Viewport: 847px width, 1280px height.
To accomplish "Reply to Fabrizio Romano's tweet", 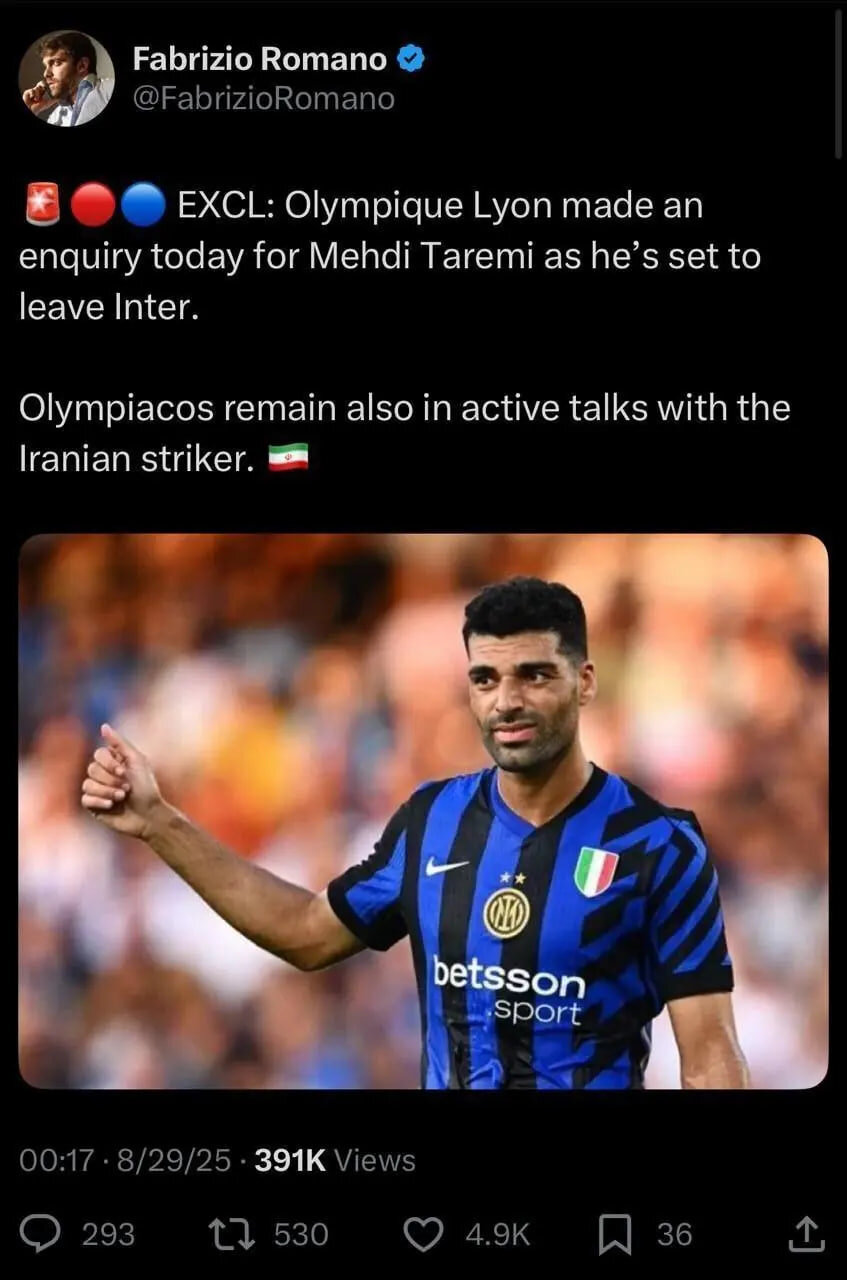I will click(x=41, y=1234).
